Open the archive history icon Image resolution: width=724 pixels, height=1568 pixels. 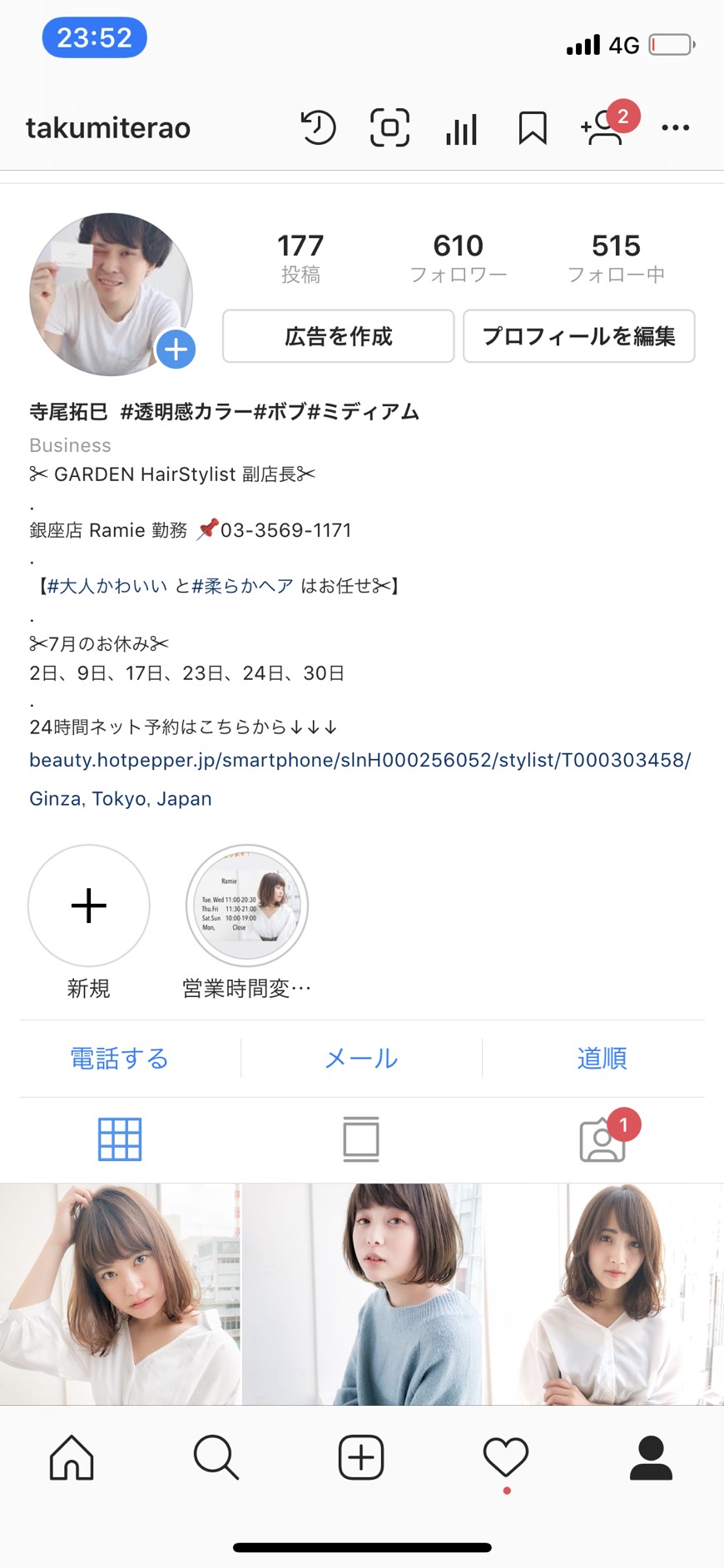[x=318, y=128]
